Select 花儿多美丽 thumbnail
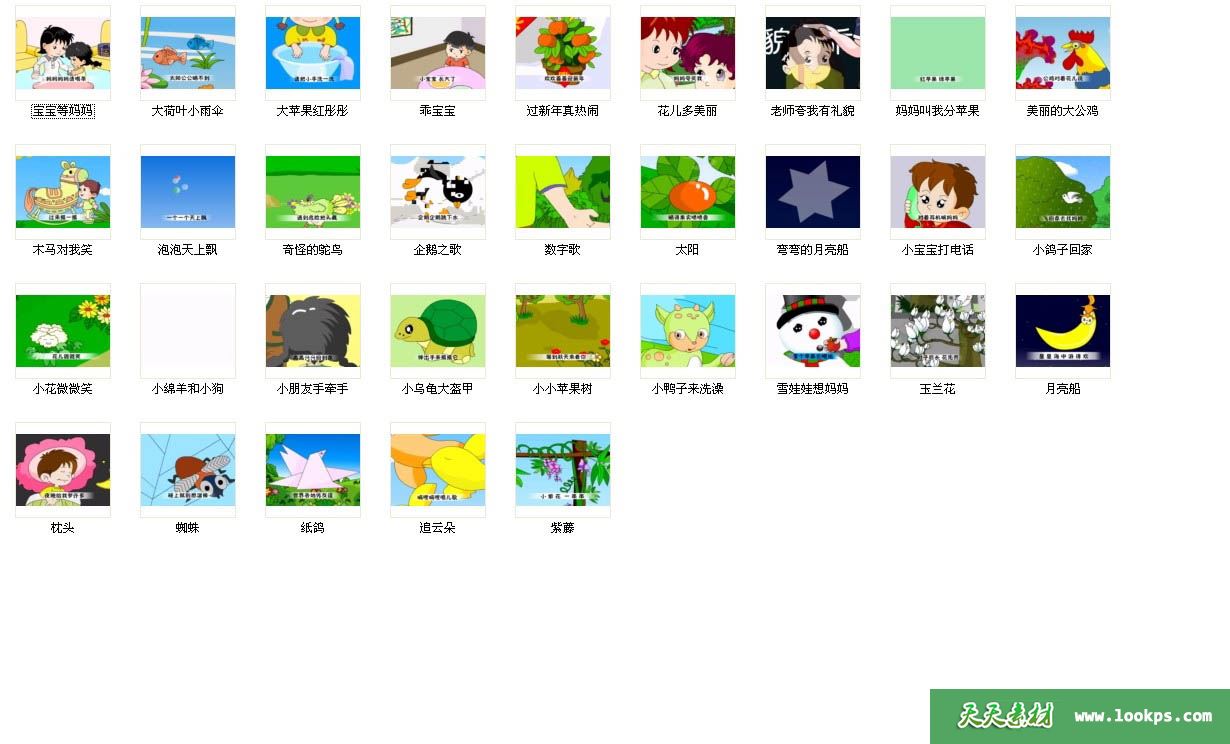This screenshot has width=1230, height=744. pyautogui.click(x=687, y=53)
